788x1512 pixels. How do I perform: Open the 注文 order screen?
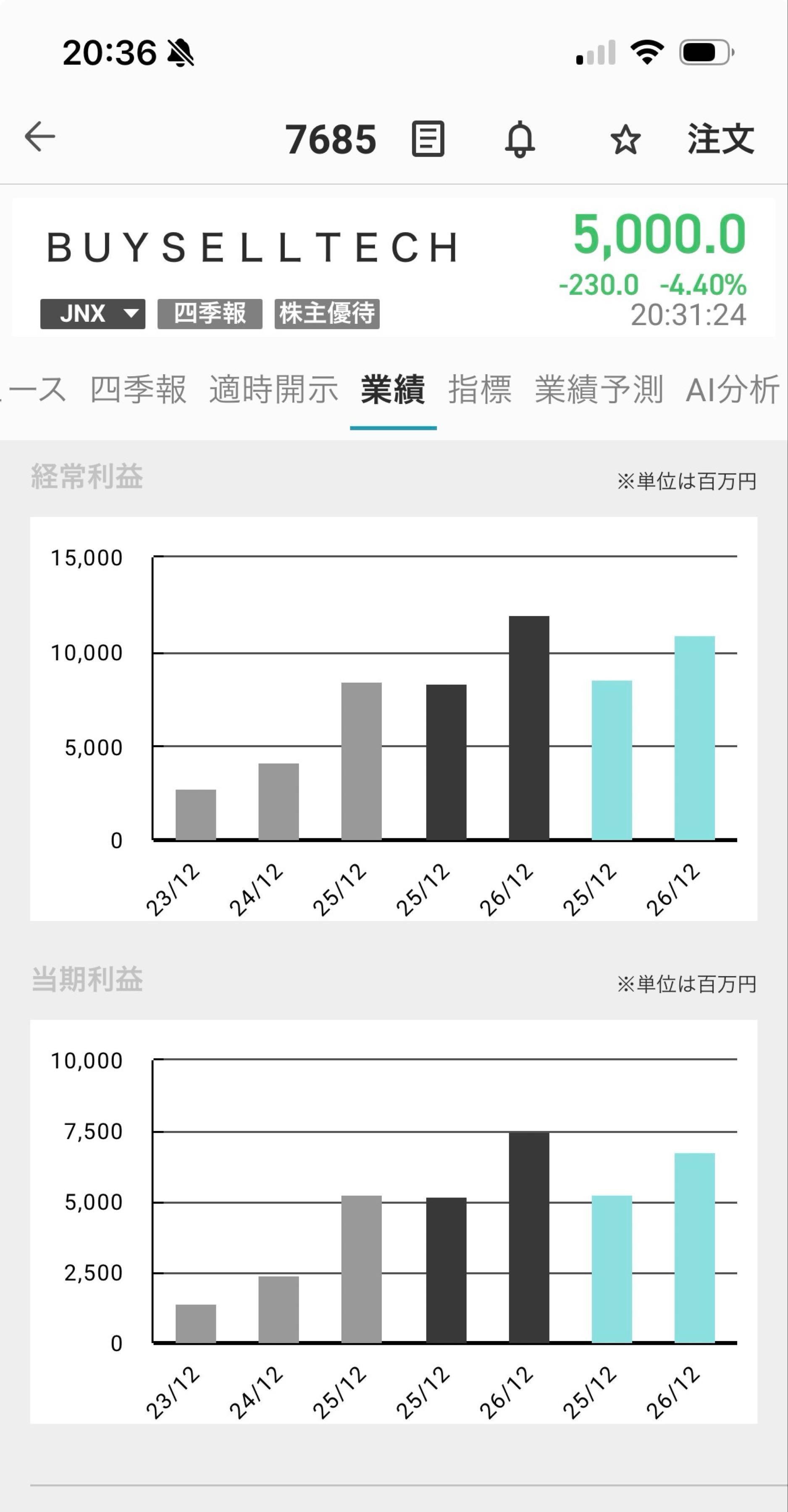coord(720,139)
